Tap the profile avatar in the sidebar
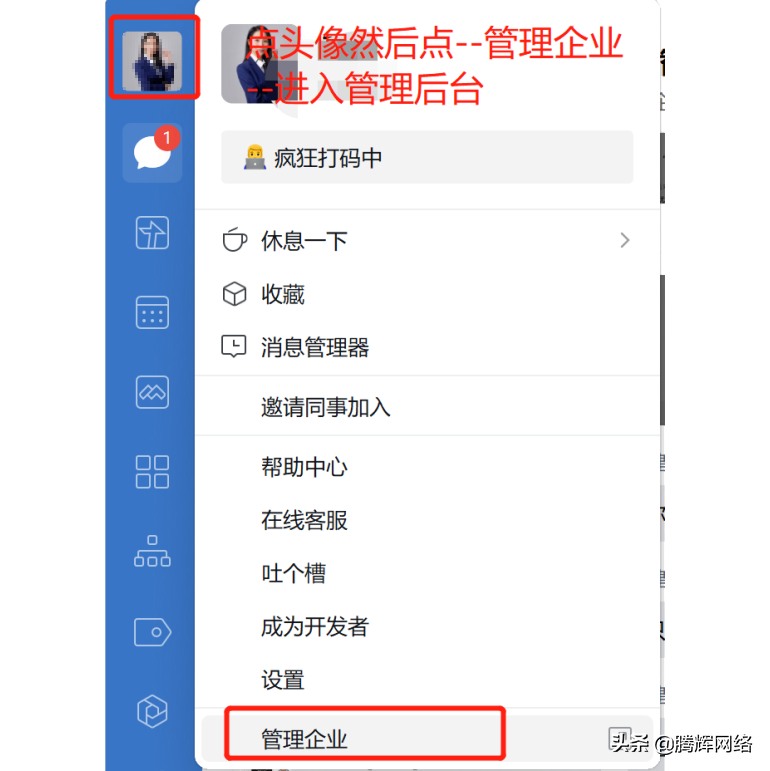This screenshot has height=771, width=770. click(152, 62)
